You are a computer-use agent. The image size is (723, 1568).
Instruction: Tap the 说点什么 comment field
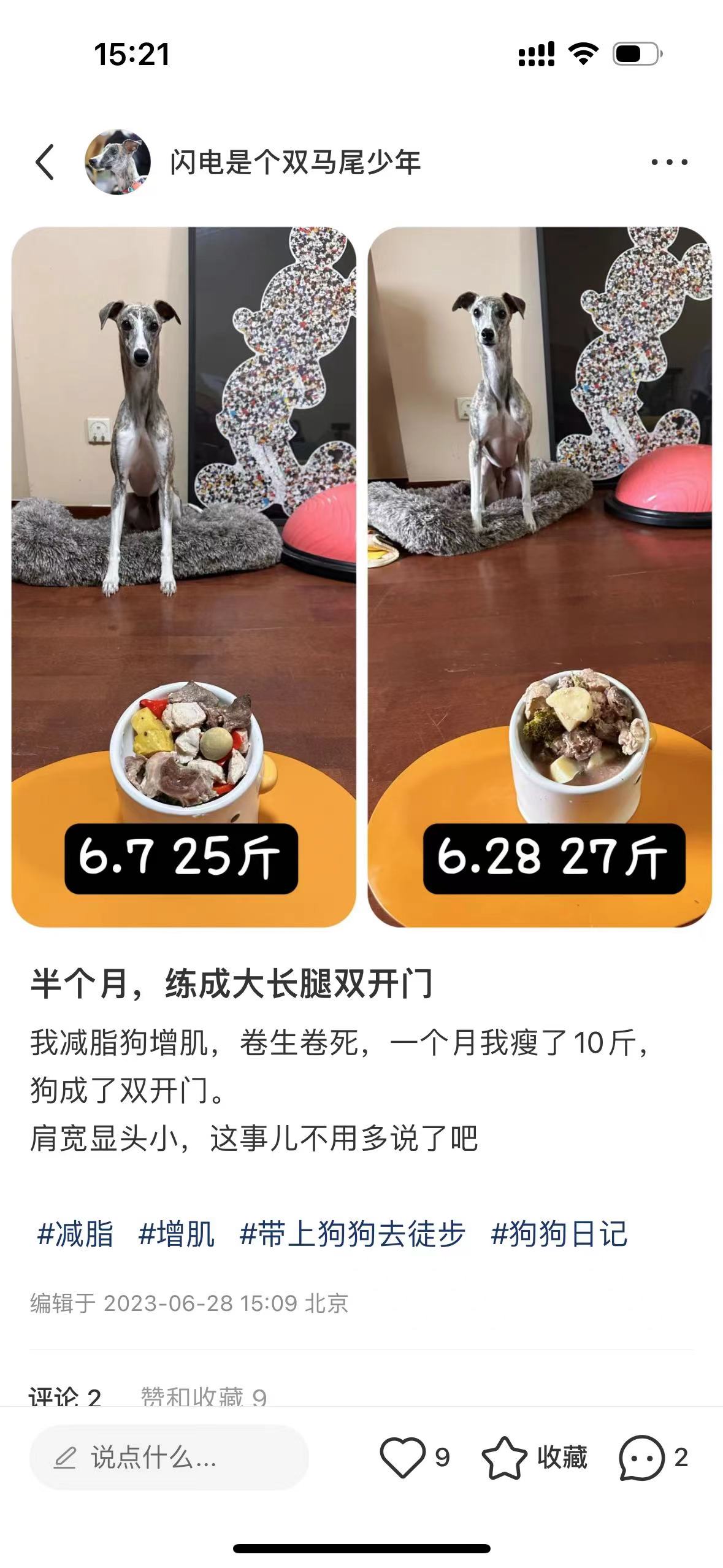[x=169, y=1458]
